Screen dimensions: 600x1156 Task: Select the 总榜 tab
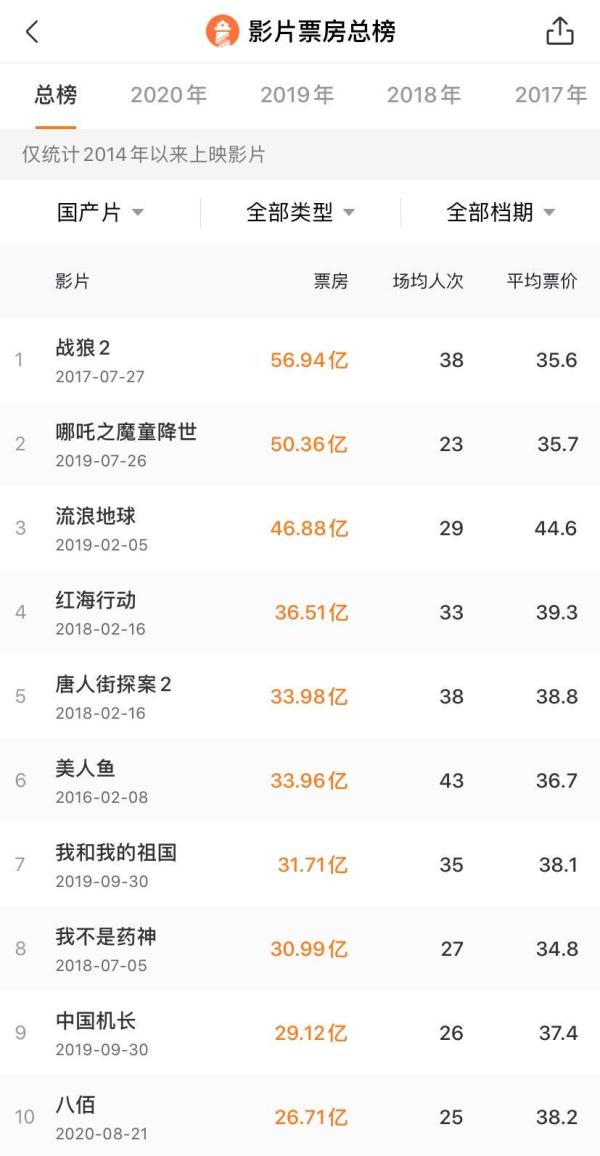pyautogui.click(x=55, y=95)
